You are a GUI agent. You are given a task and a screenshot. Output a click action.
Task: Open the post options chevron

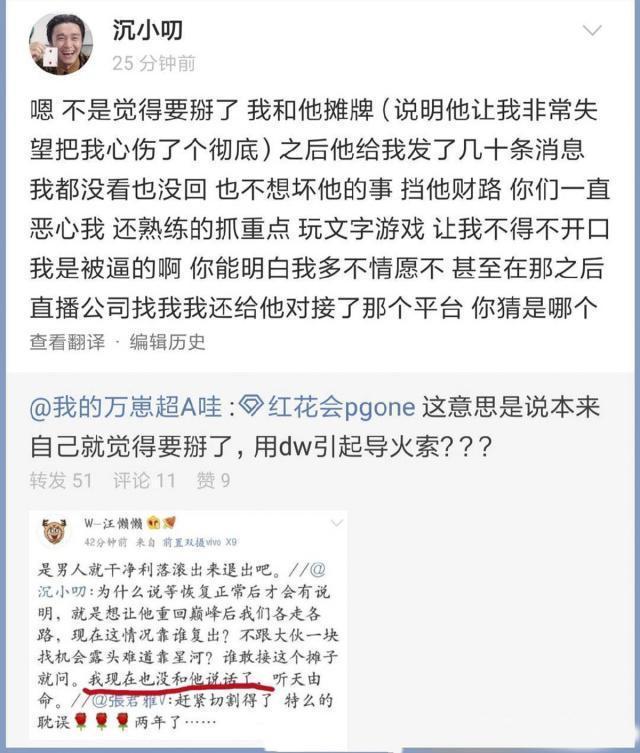(592, 31)
